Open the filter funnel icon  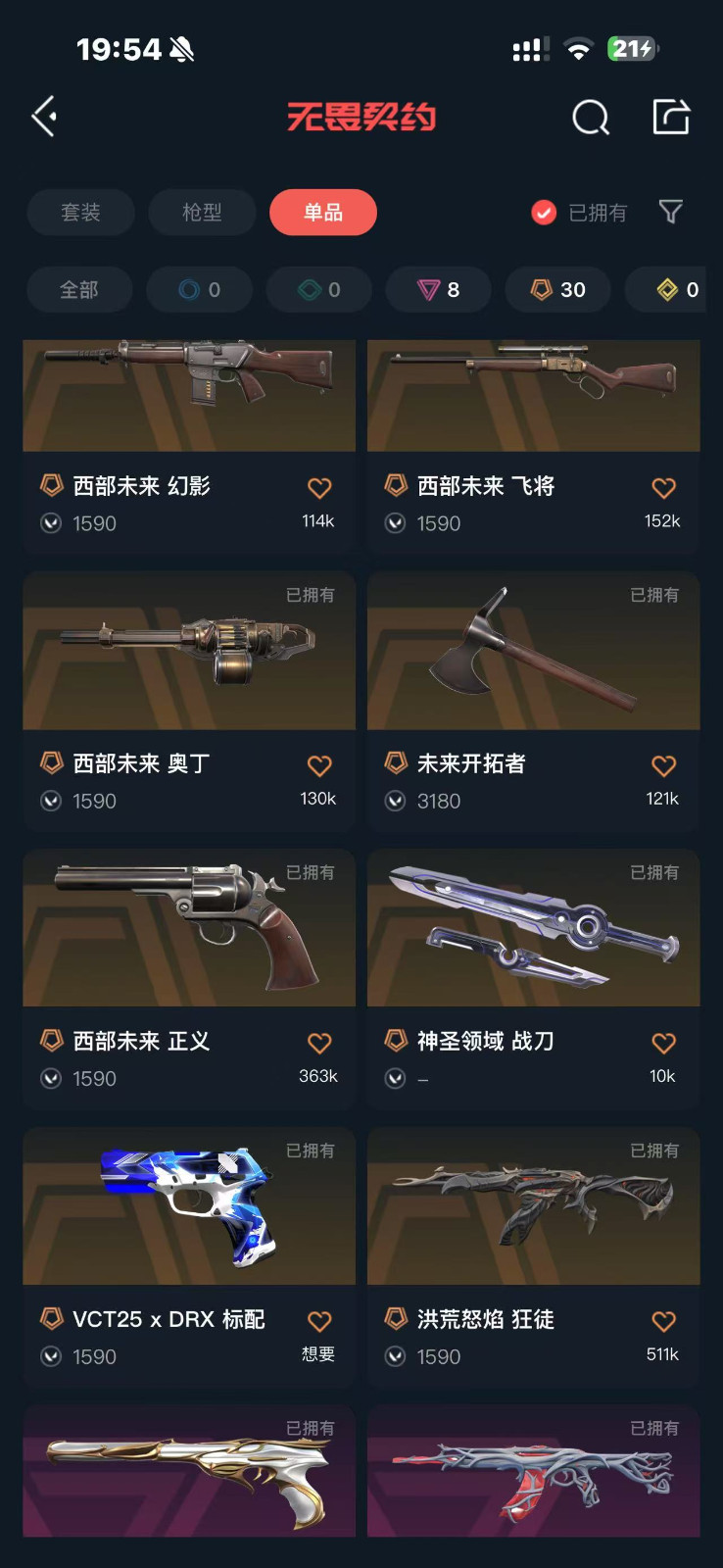[x=670, y=212]
